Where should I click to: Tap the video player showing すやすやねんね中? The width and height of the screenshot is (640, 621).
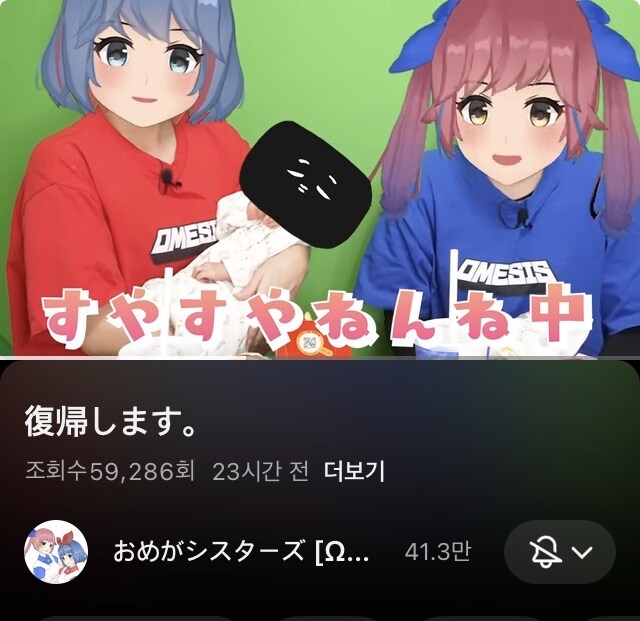click(320, 180)
